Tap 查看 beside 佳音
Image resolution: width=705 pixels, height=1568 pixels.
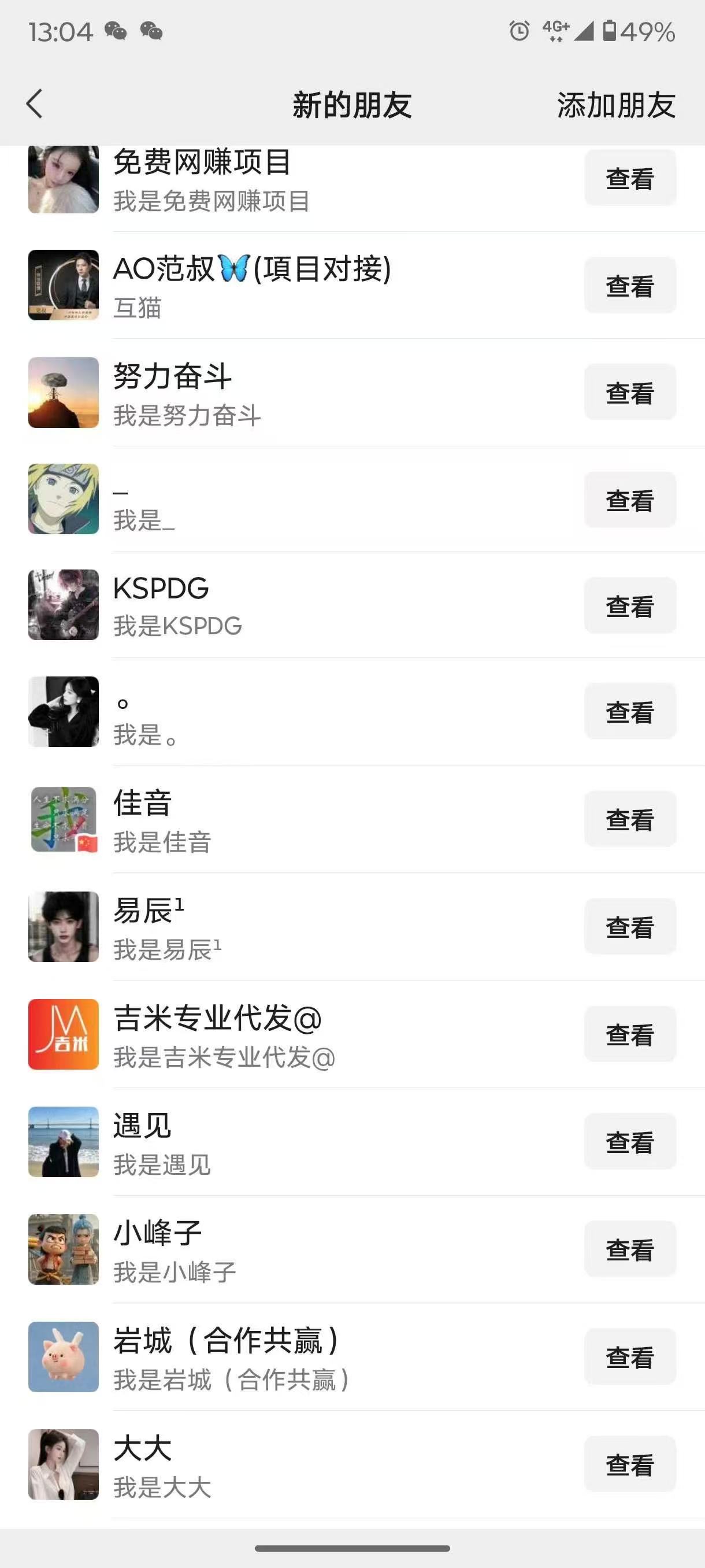tap(629, 819)
